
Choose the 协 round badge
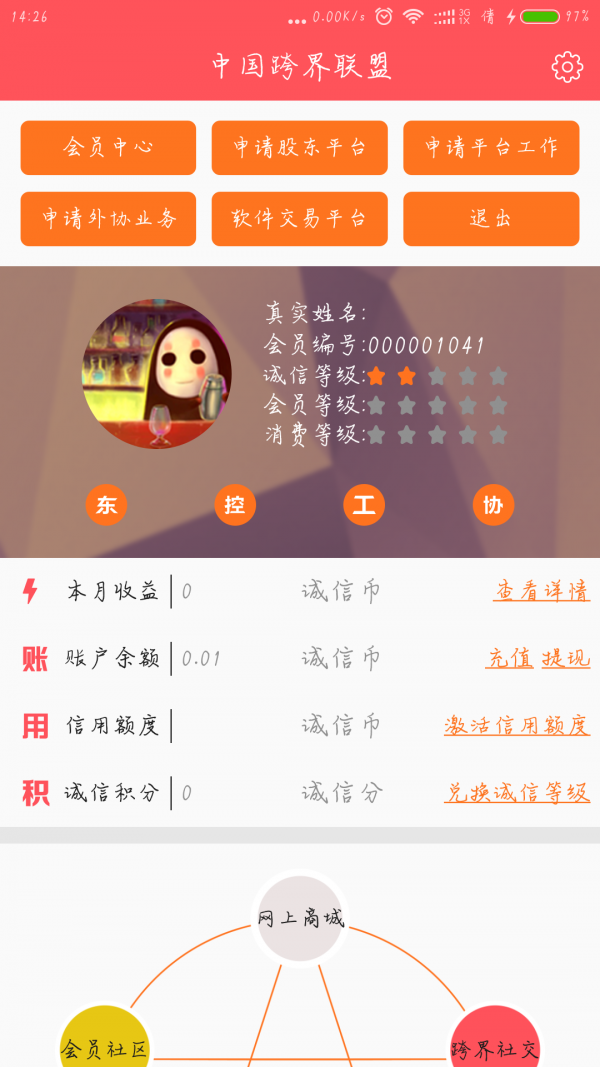point(493,505)
